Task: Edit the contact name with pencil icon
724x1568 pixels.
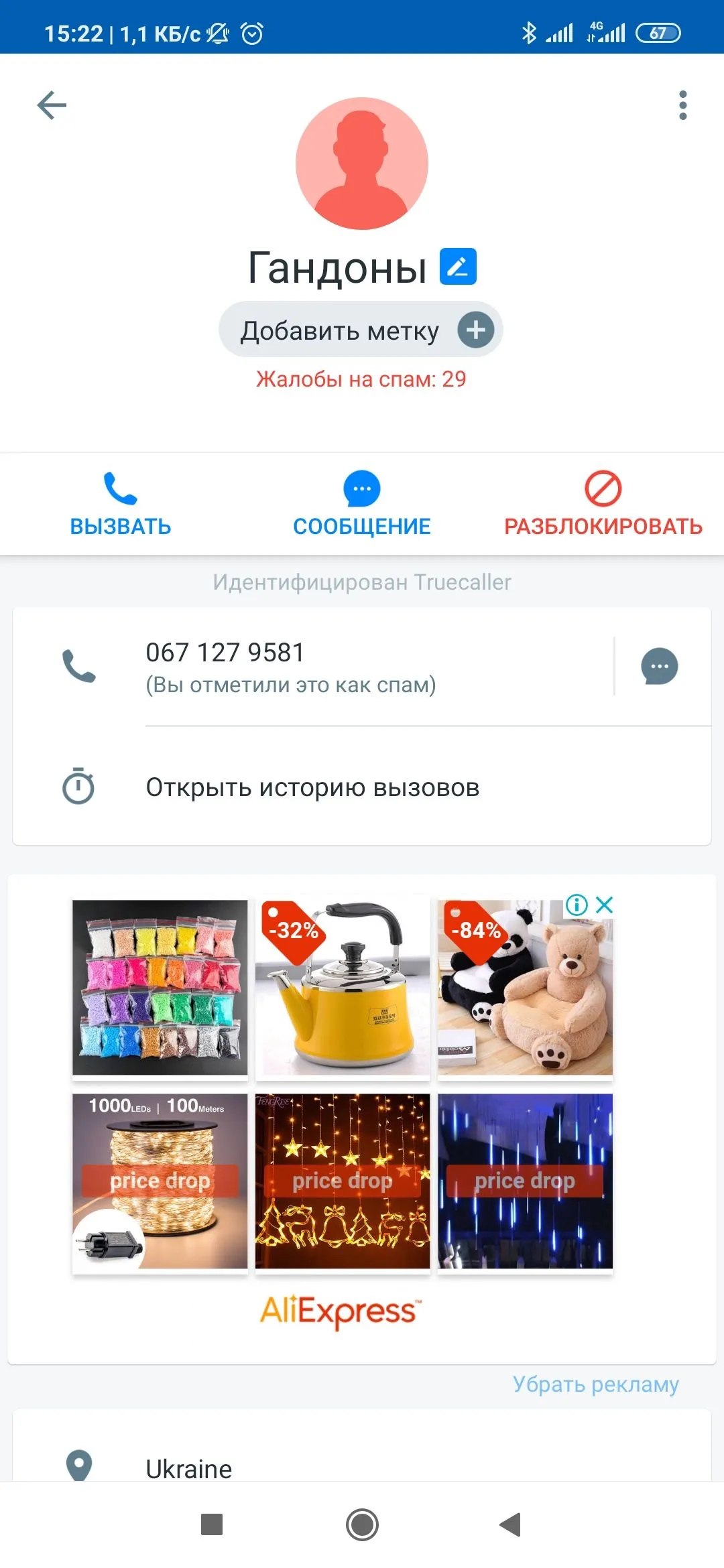Action: click(458, 267)
